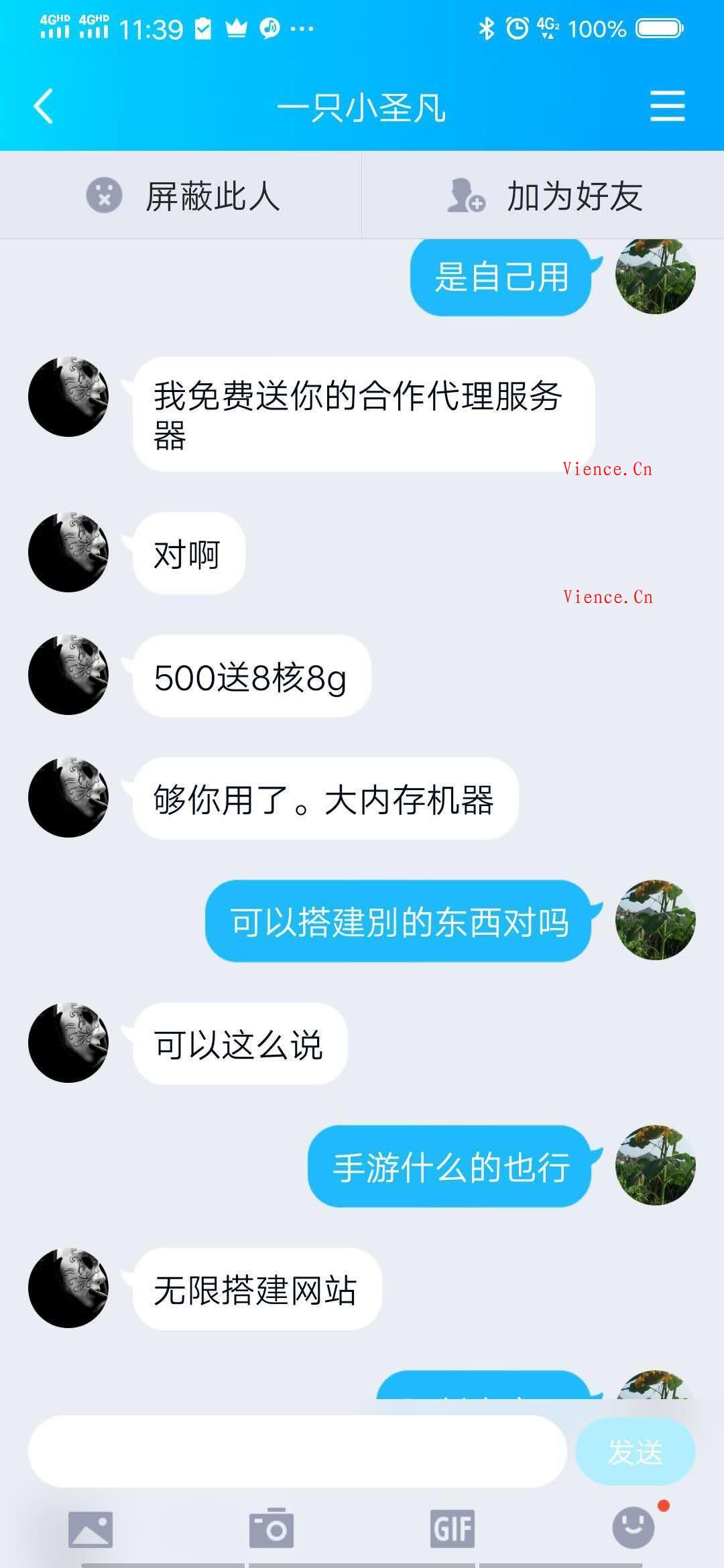Open the GIF picker
This screenshot has width=724, height=1568.
click(452, 1529)
